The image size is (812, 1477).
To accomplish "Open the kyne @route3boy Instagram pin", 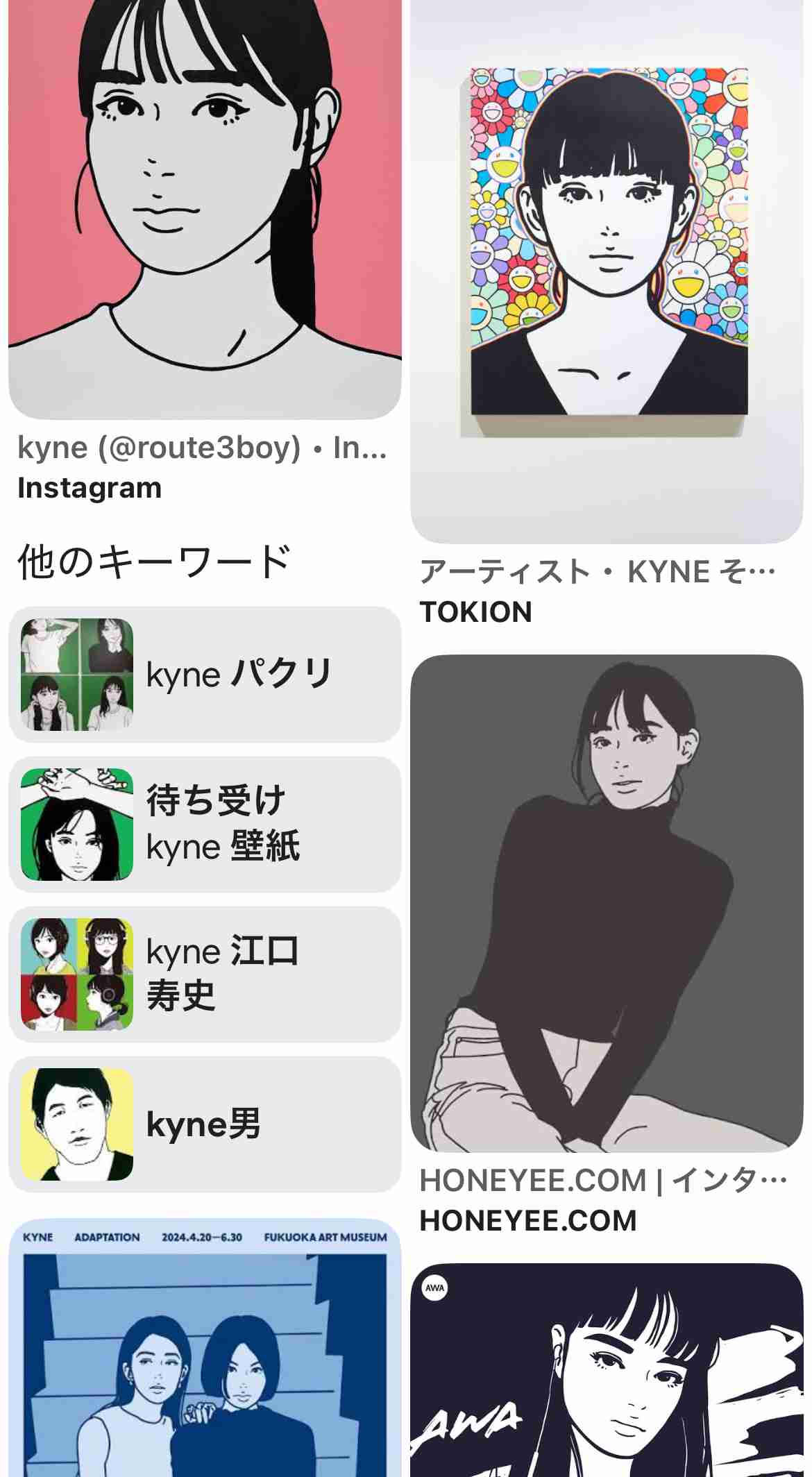I will coord(205,208).
